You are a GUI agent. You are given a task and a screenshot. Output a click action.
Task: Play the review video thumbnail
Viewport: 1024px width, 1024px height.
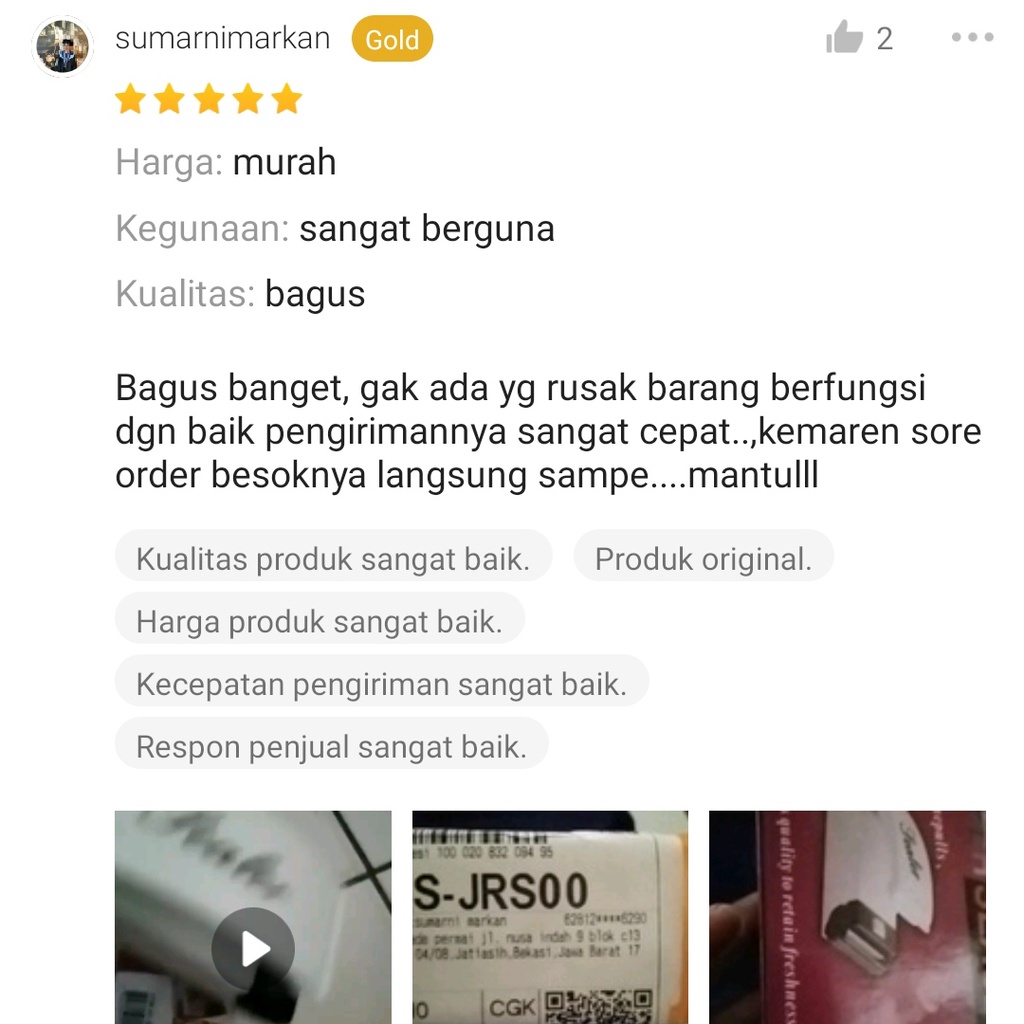coord(253,947)
